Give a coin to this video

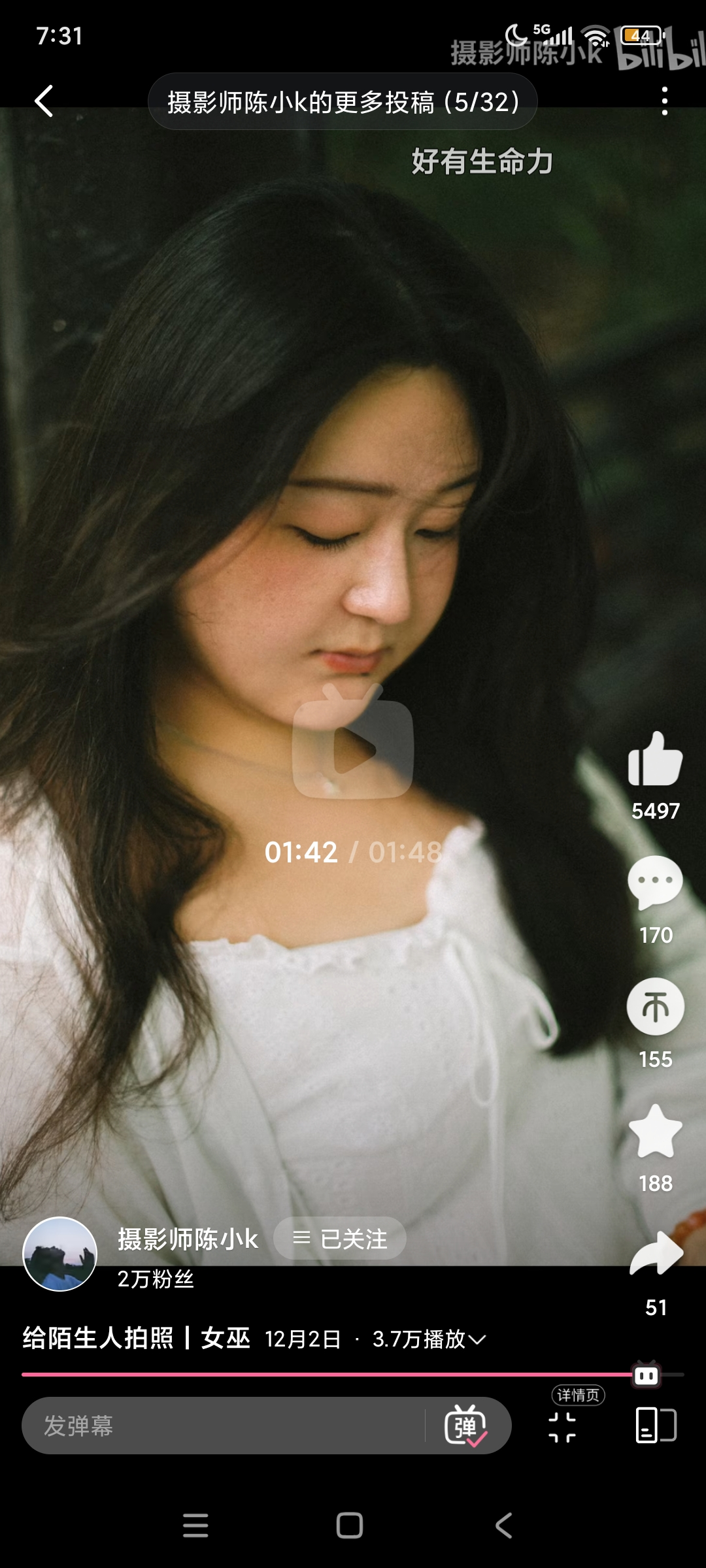[655, 1007]
